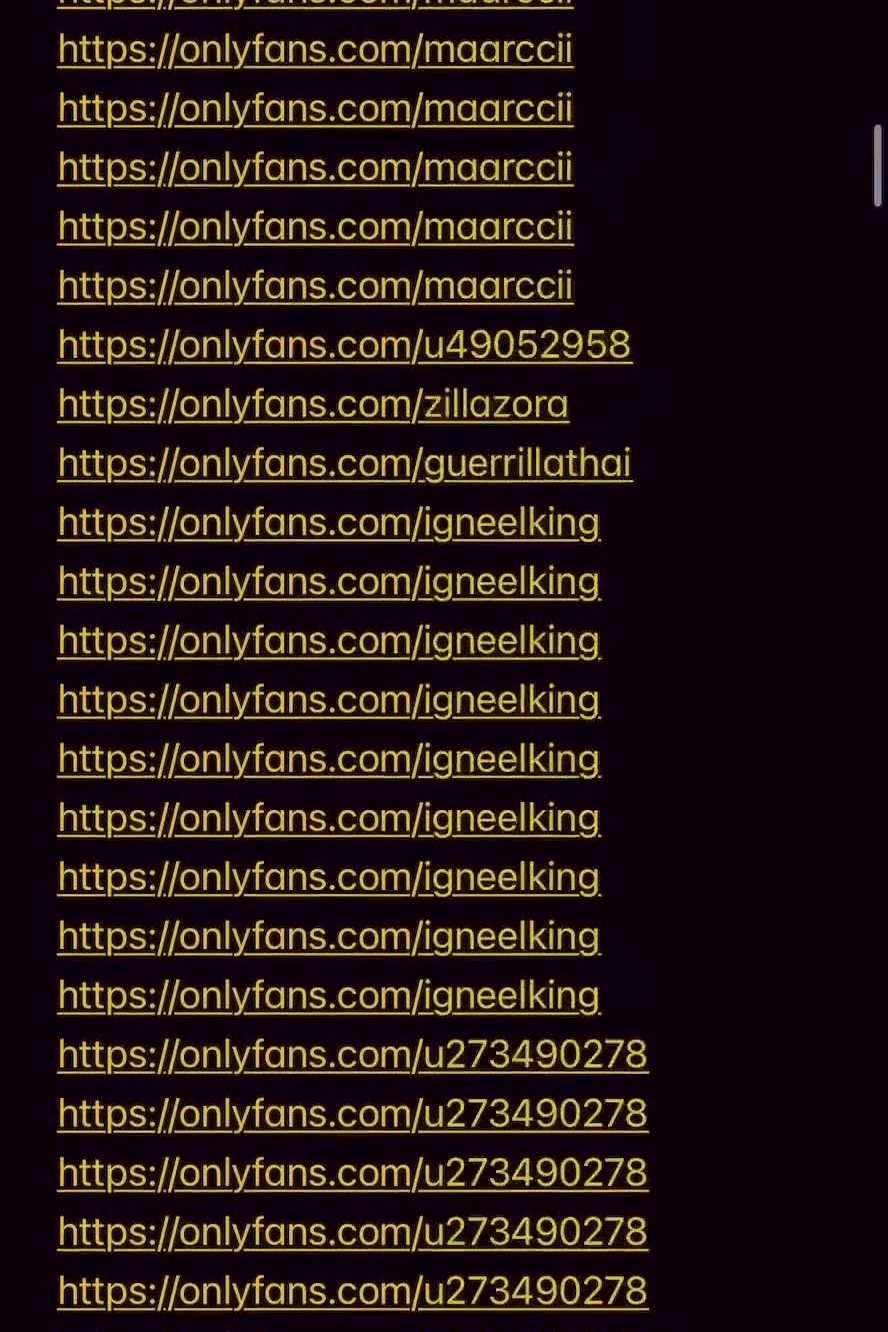Follow the onlyfans.com/guerrillathai link
Viewport: 888px width, 1332px height.
click(x=344, y=463)
